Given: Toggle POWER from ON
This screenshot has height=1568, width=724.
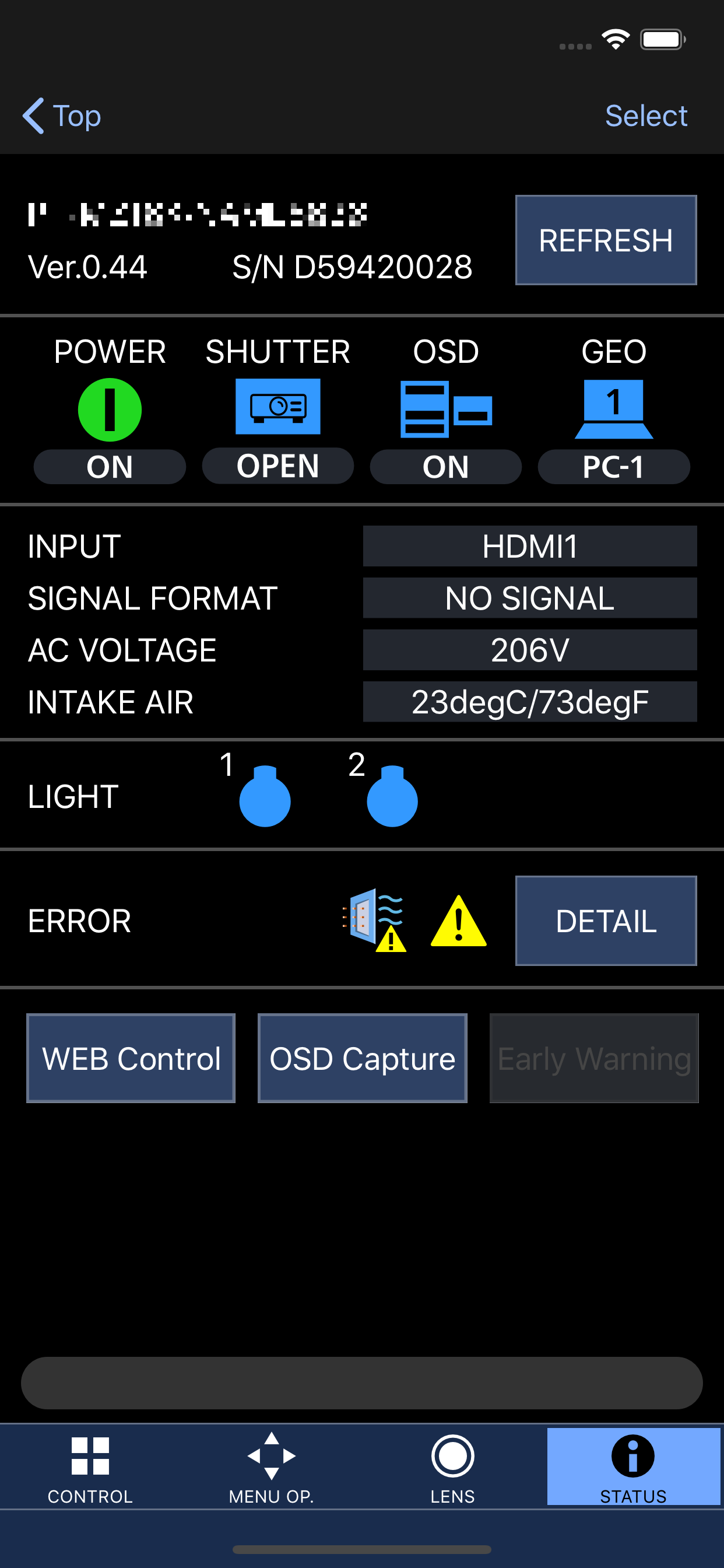Looking at the screenshot, I should coord(110,467).
